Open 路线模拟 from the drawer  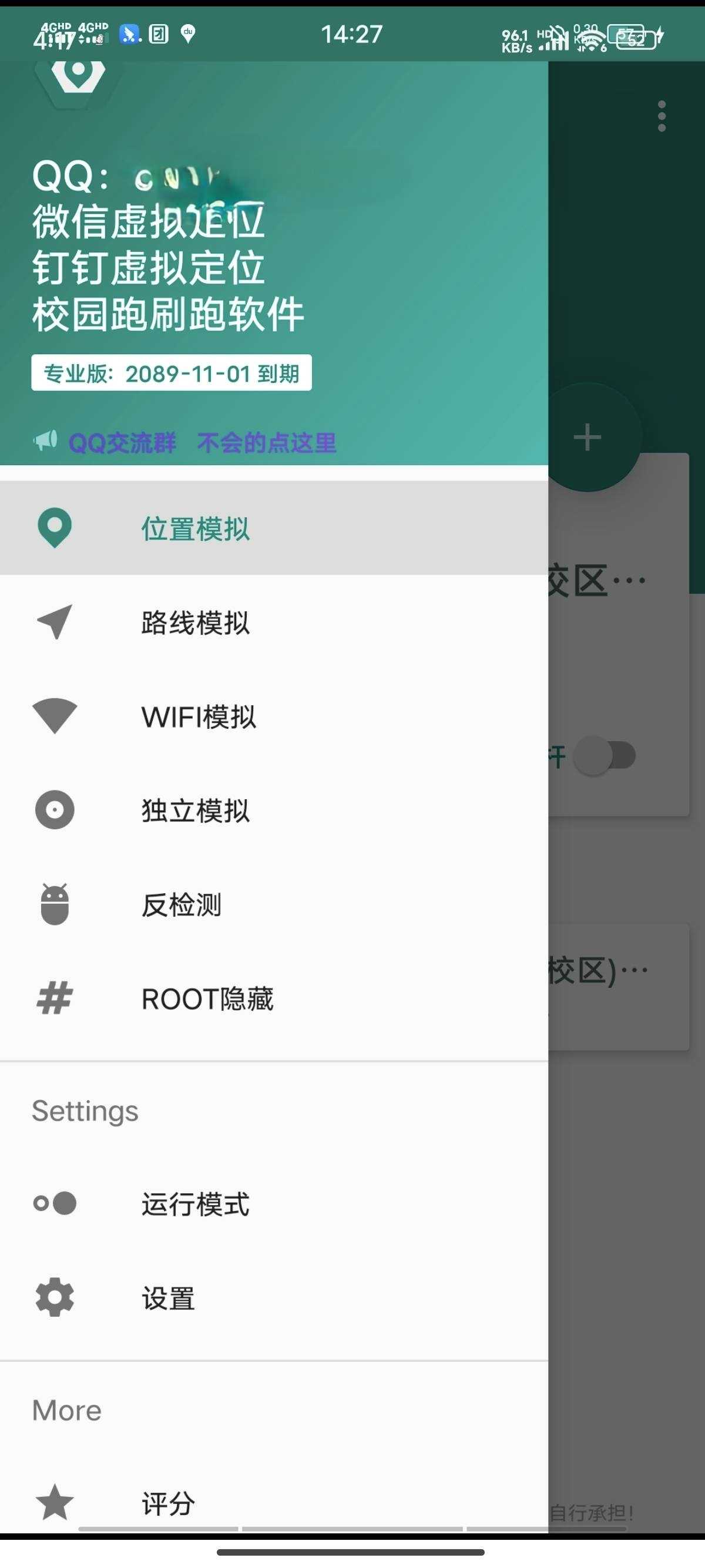(195, 622)
